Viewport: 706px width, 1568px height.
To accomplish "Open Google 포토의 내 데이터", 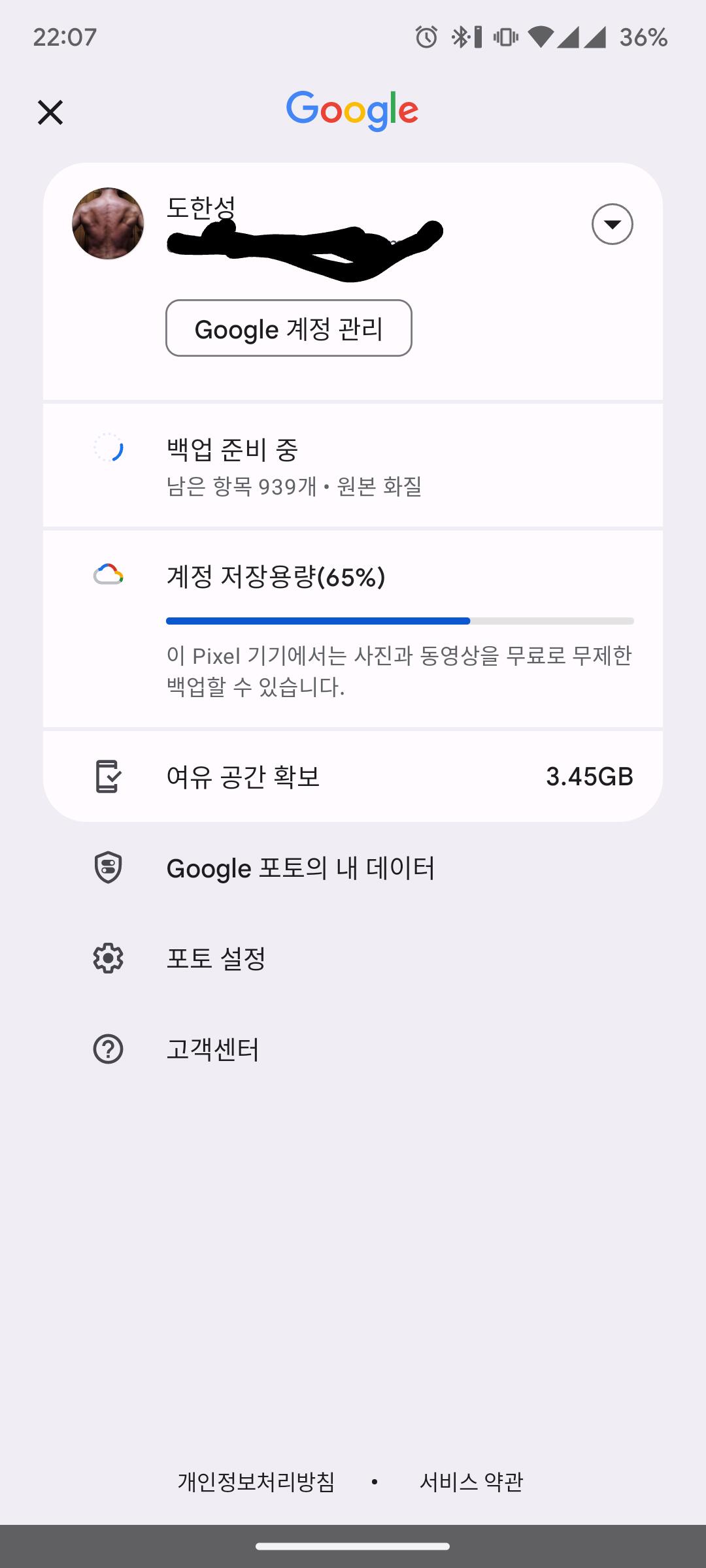I will [x=300, y=868].
